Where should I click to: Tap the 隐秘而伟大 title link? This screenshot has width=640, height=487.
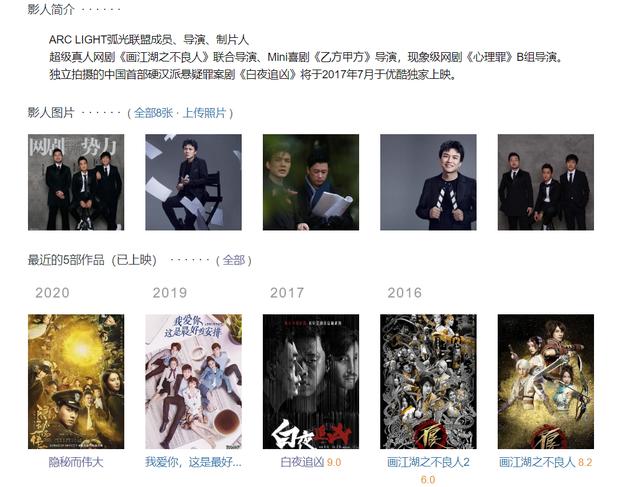(x=76, y=463)
